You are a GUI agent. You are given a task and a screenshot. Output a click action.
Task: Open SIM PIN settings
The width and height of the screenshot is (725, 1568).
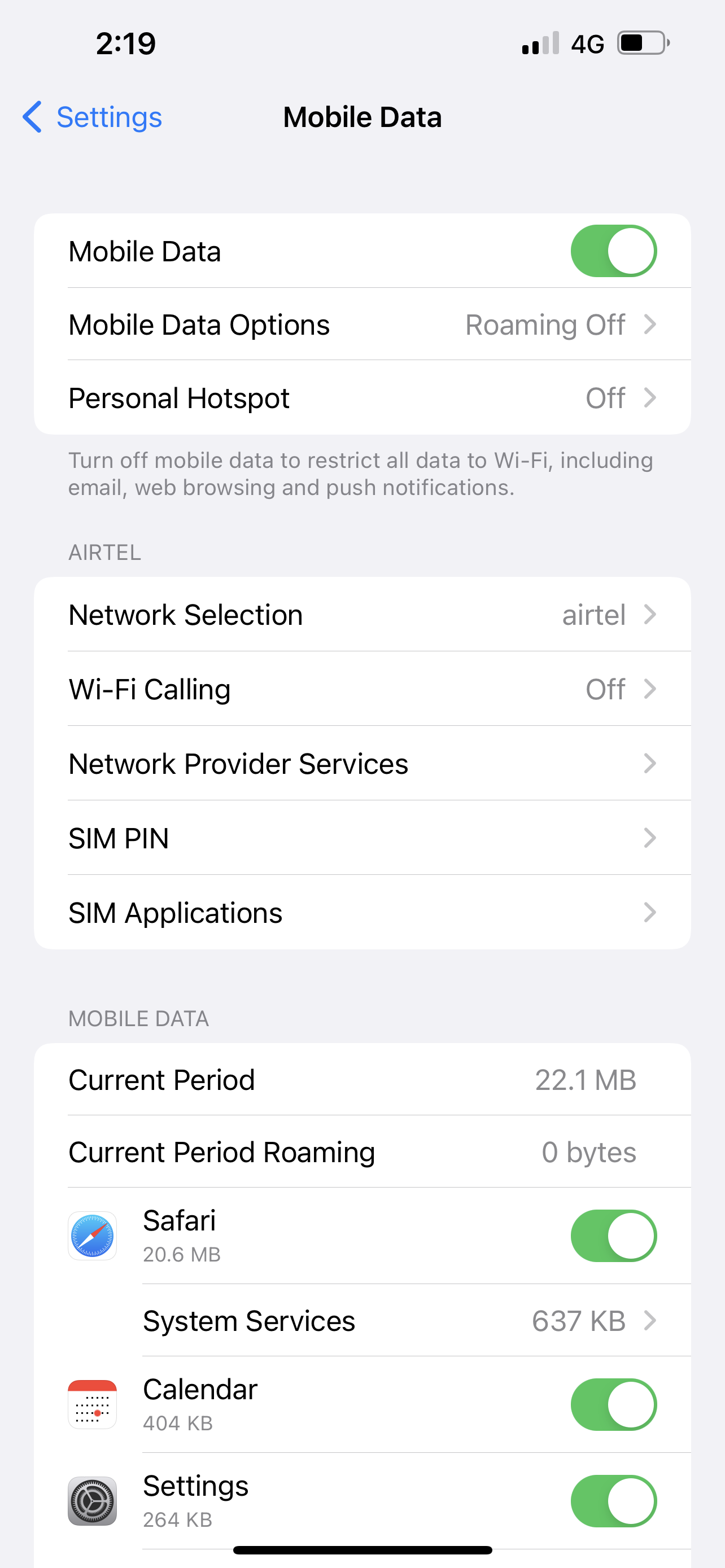[x=362, y=838]
